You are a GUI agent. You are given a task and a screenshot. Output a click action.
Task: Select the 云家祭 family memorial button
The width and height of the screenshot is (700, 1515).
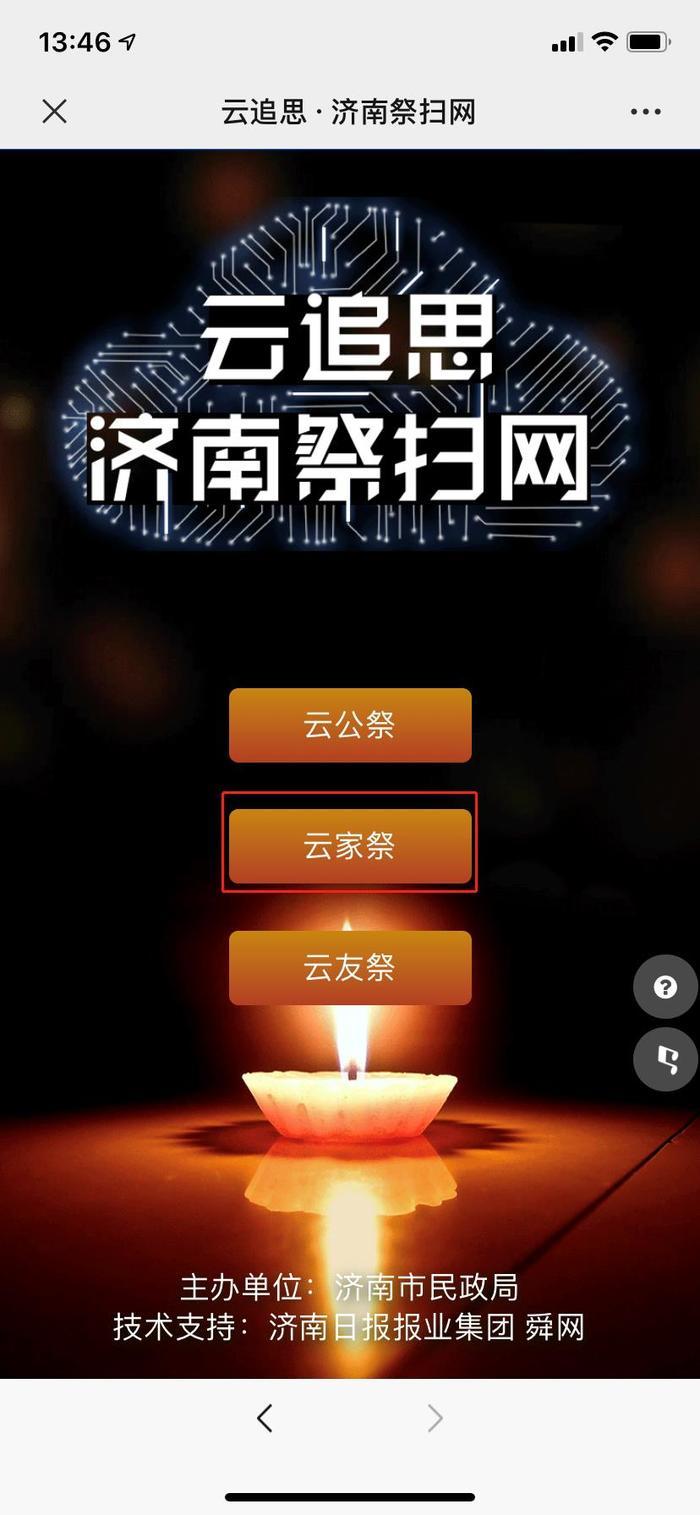tap(350, 846)
